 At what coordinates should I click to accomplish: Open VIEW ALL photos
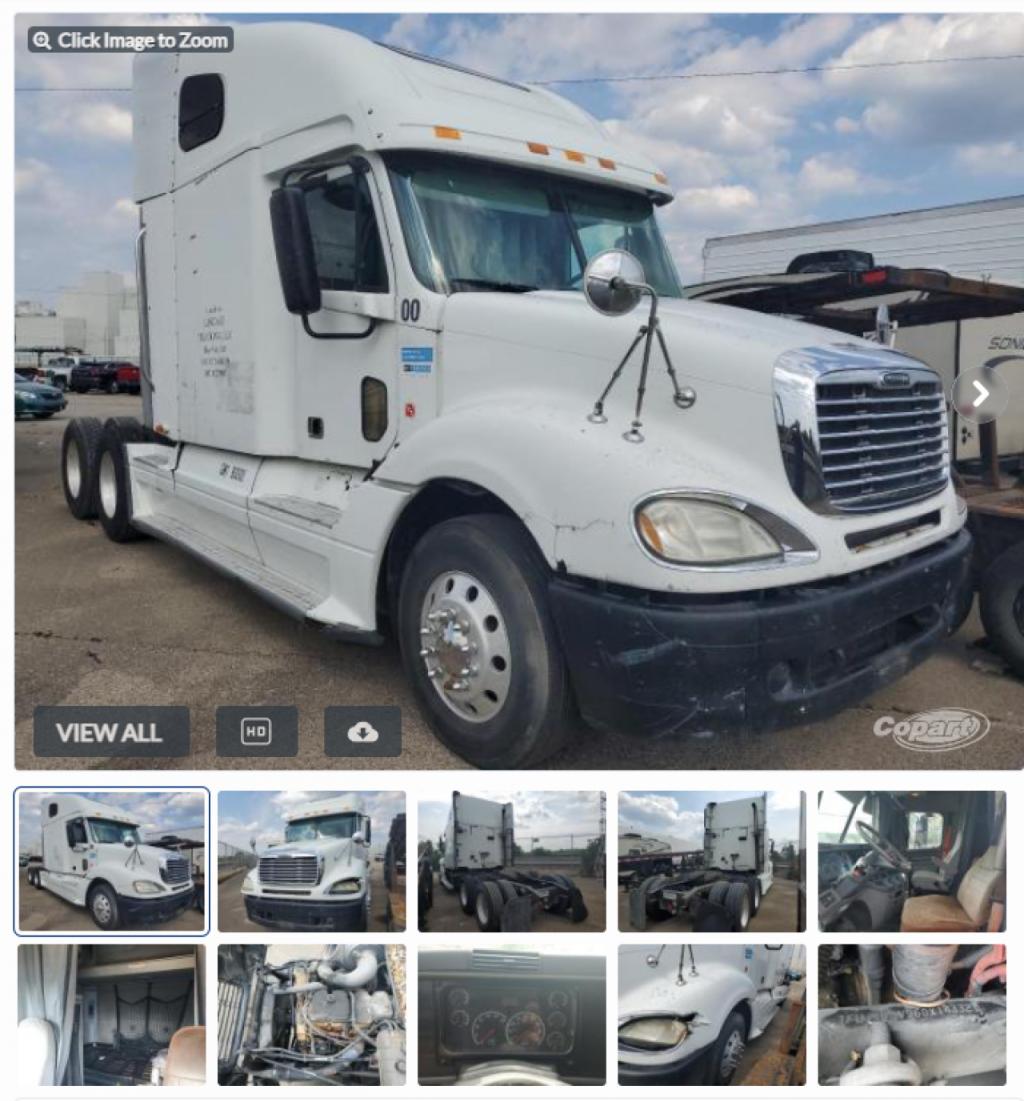click(x=111, y=732)
